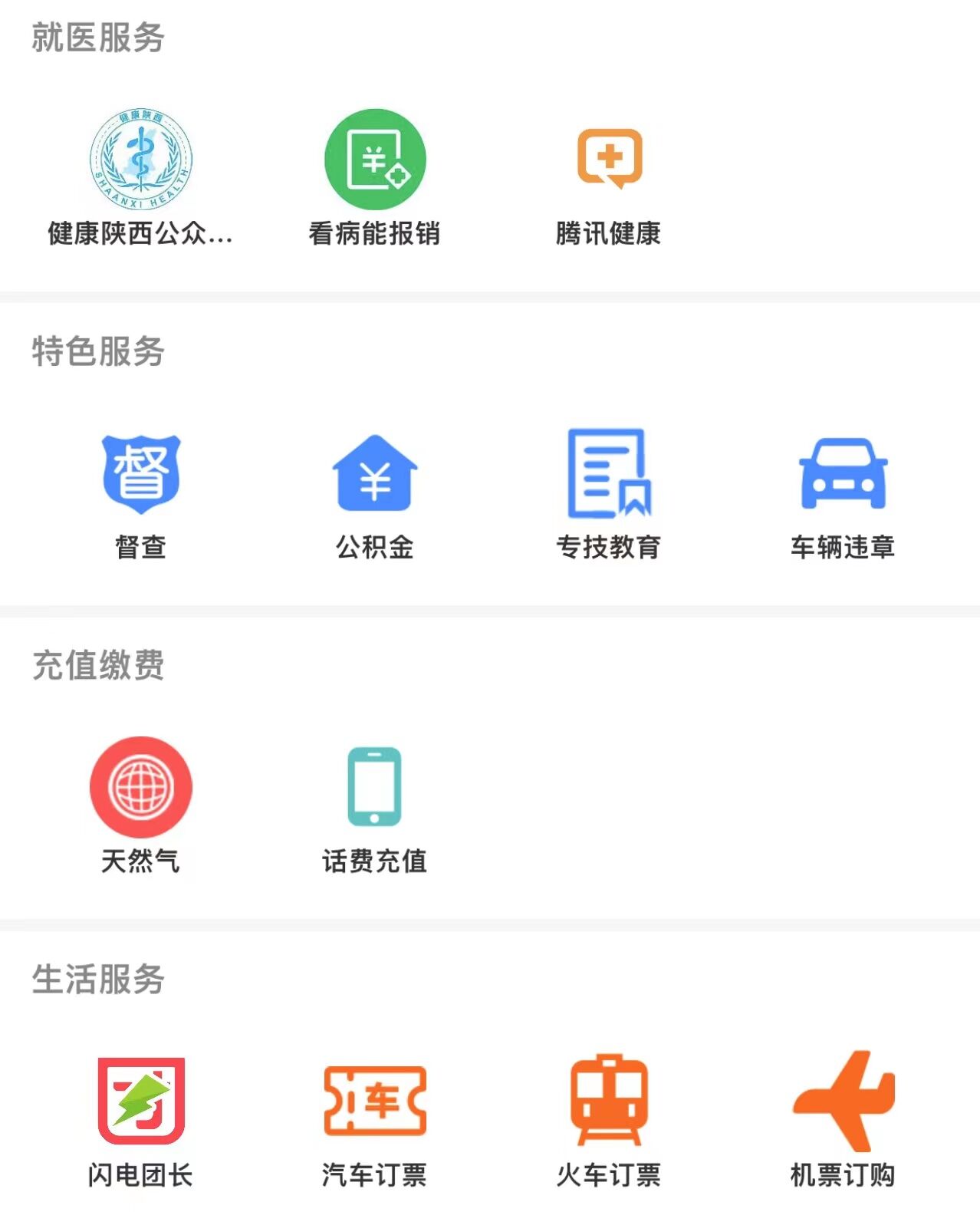
Task: Check 公积金 housing fund
Action: tap(375, 474)
